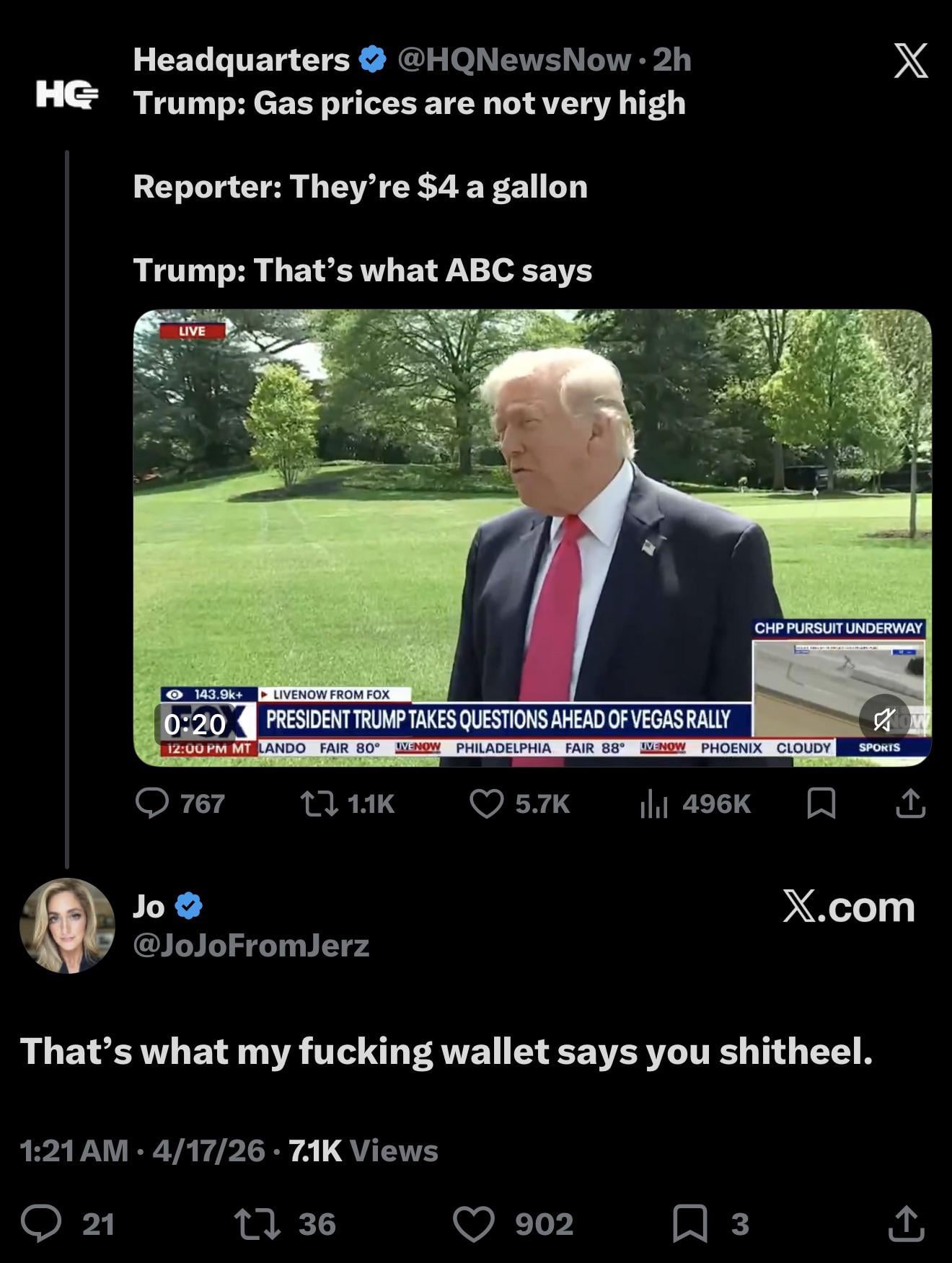Open Jo's profile picture

click(67, 925)
